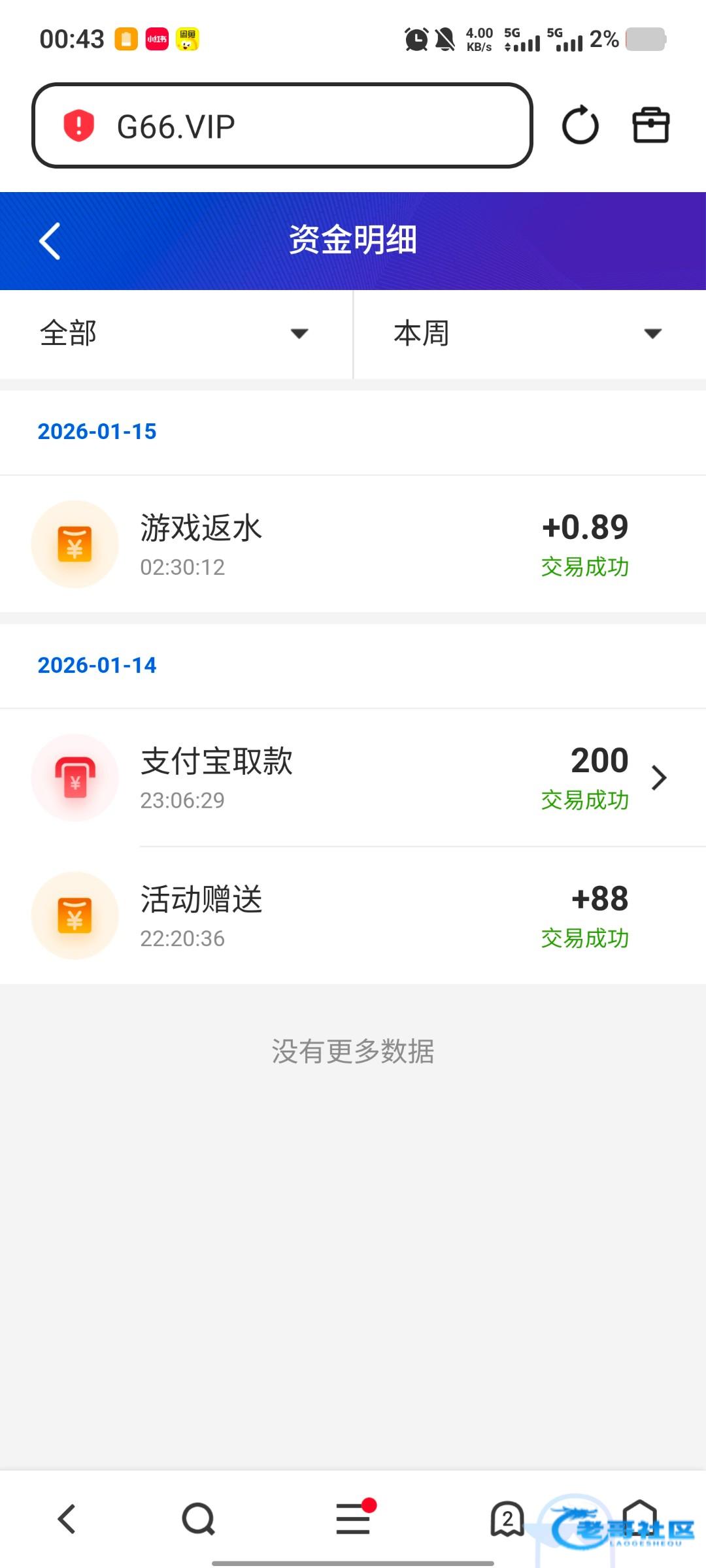The height and width of the screenshot is (1568, 706).
Task: Show the open browser tabs counter
Action: pos(507,1519)
